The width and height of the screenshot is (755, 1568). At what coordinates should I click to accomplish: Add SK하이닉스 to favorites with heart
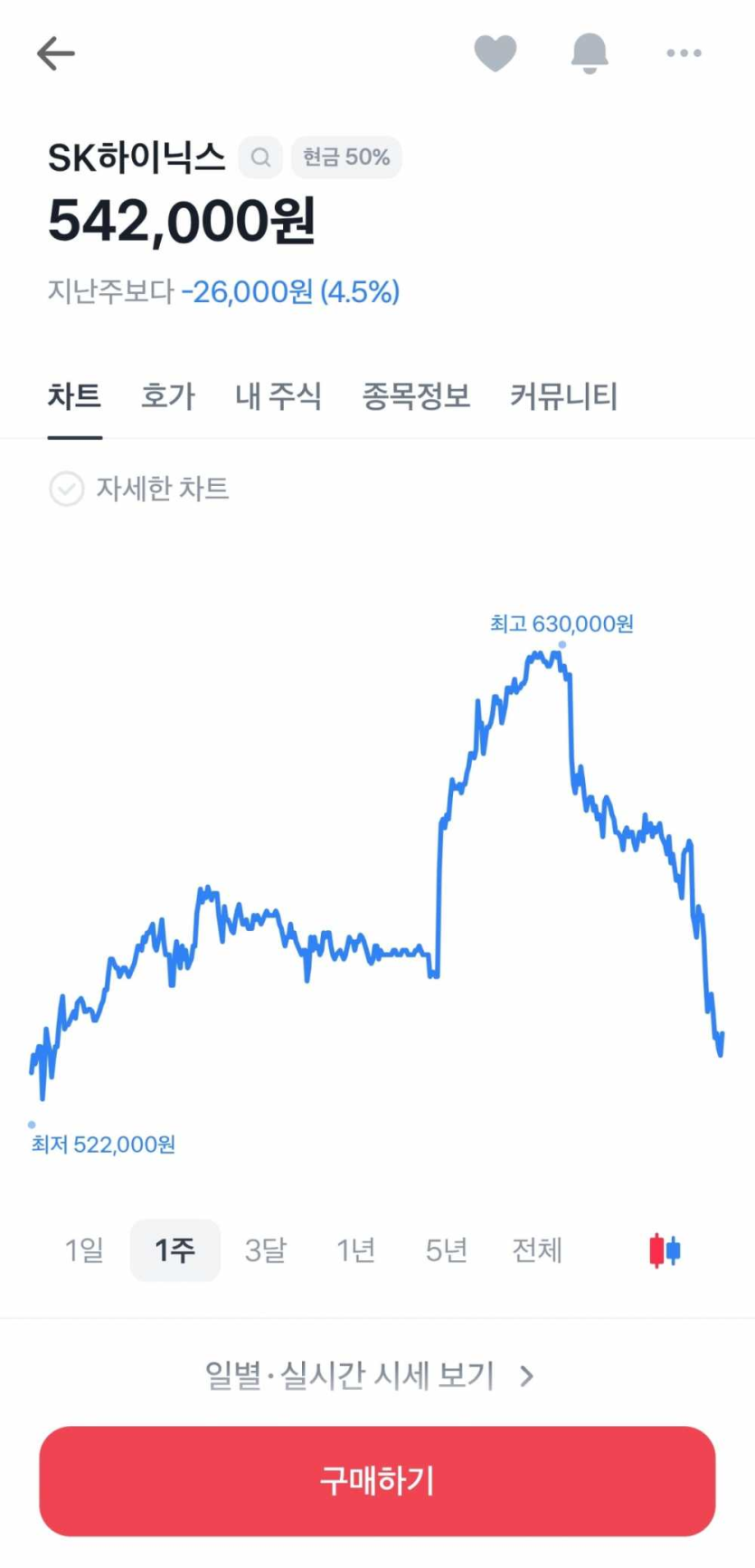coord(495,53)
